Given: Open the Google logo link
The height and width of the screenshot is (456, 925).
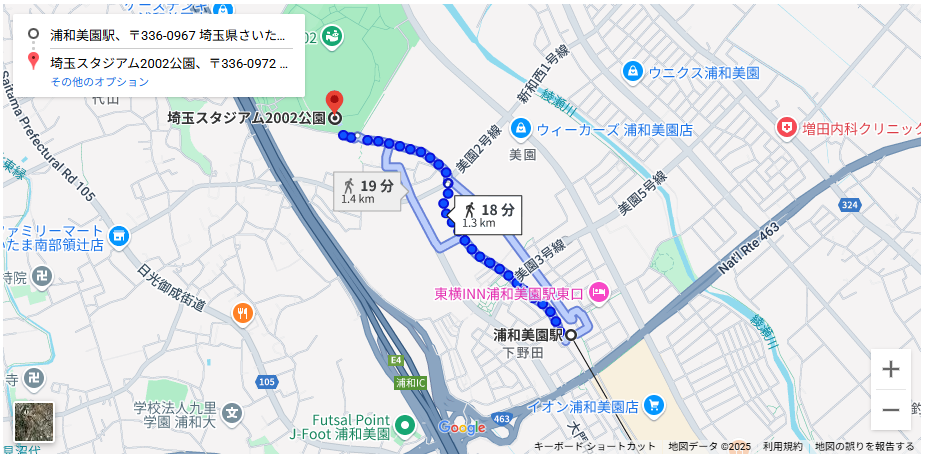Looking at the screenshot, I should coord(461,428).
